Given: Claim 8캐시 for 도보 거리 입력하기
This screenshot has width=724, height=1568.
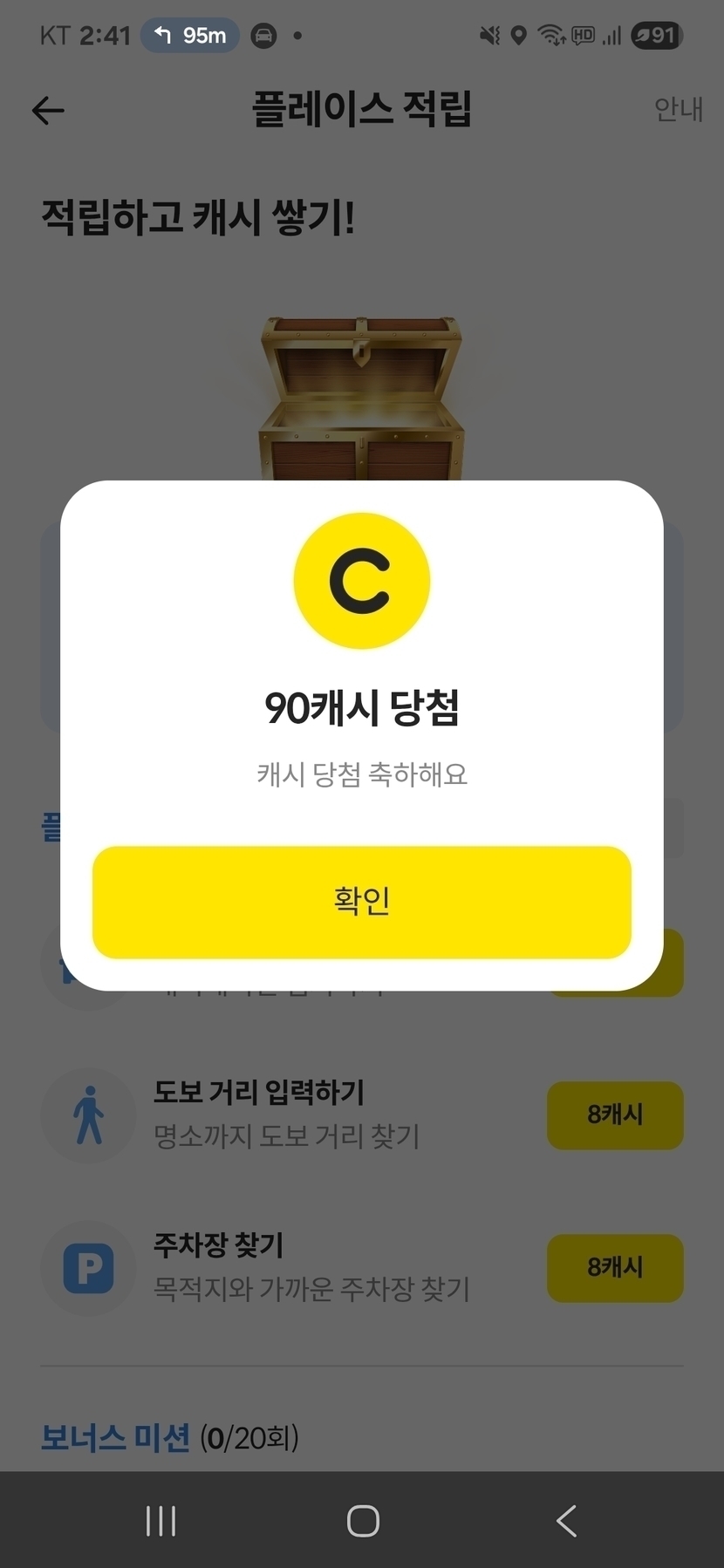Looking at the screenshot, I should click(615, 1115).
